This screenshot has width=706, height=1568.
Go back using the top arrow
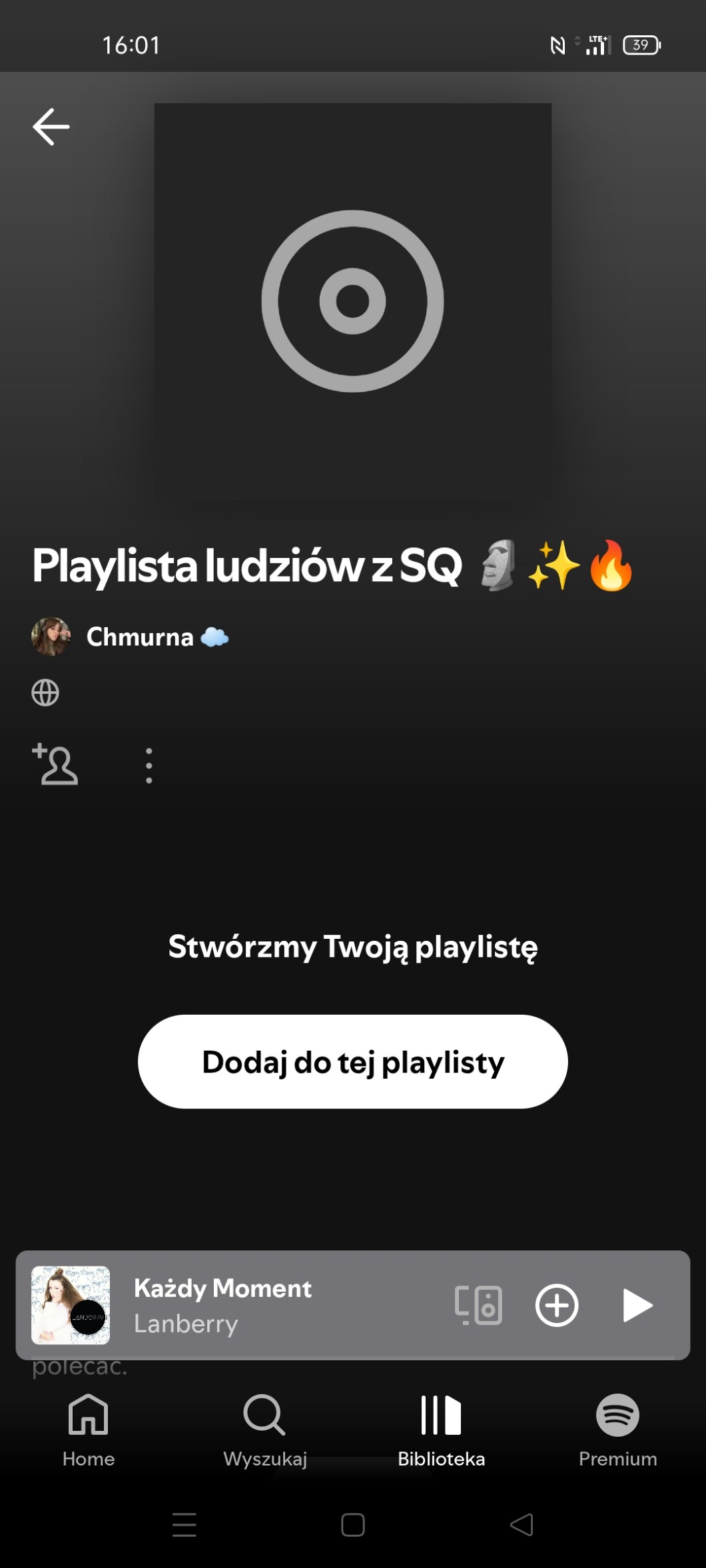tap(51, 127)
